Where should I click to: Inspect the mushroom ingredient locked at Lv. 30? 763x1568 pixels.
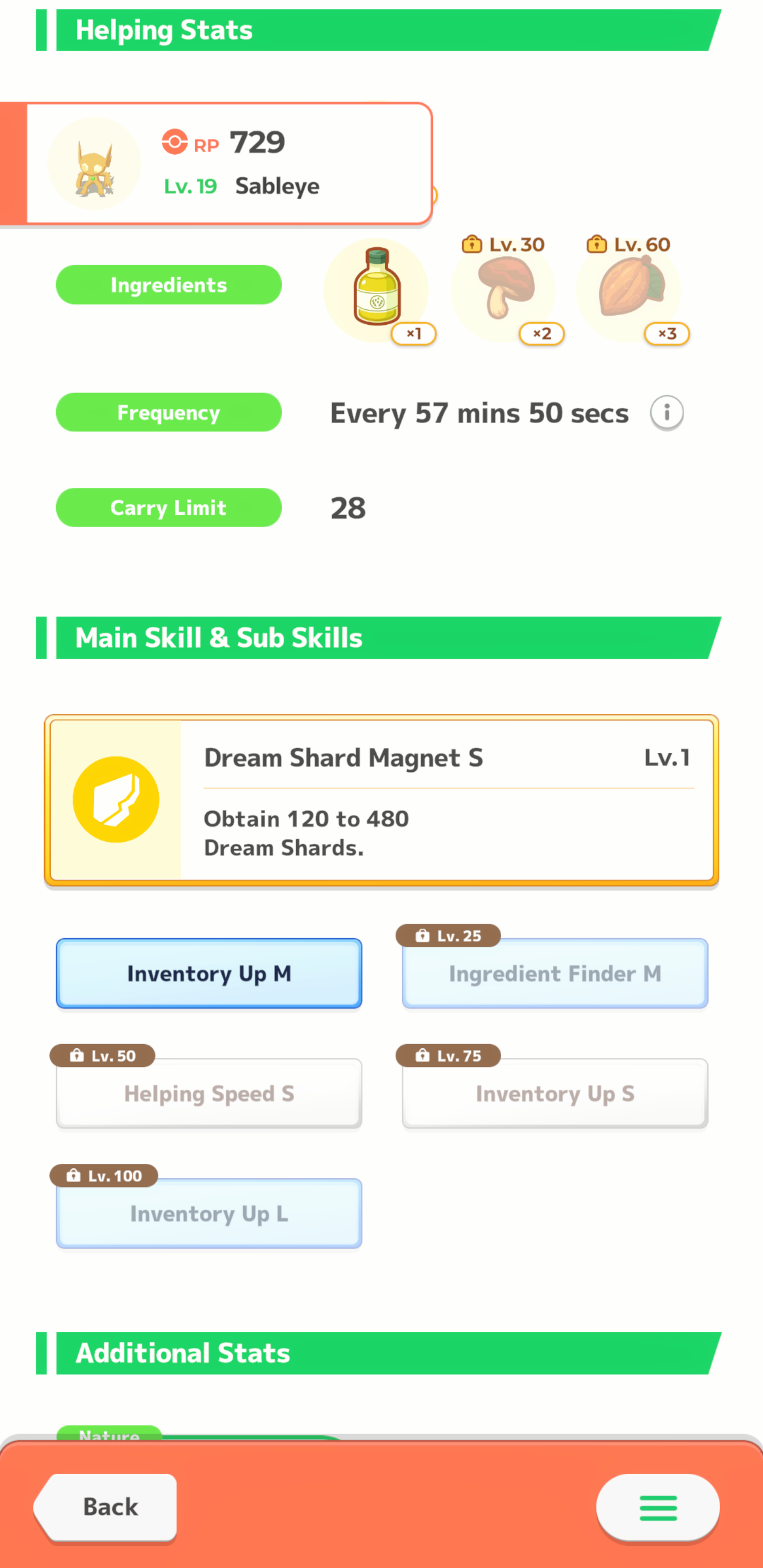click(503, 289)
